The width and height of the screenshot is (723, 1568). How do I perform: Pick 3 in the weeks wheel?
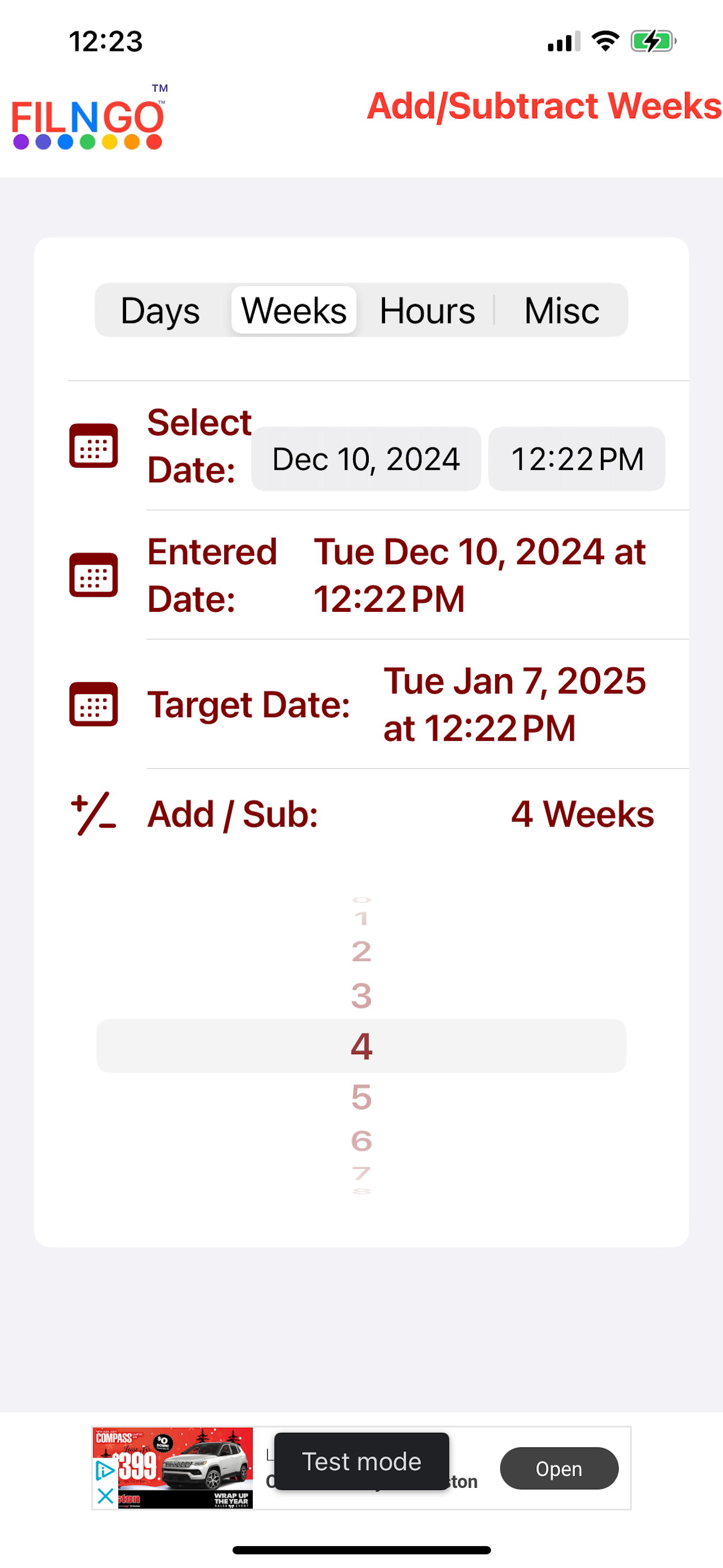(x=361, y=996)
